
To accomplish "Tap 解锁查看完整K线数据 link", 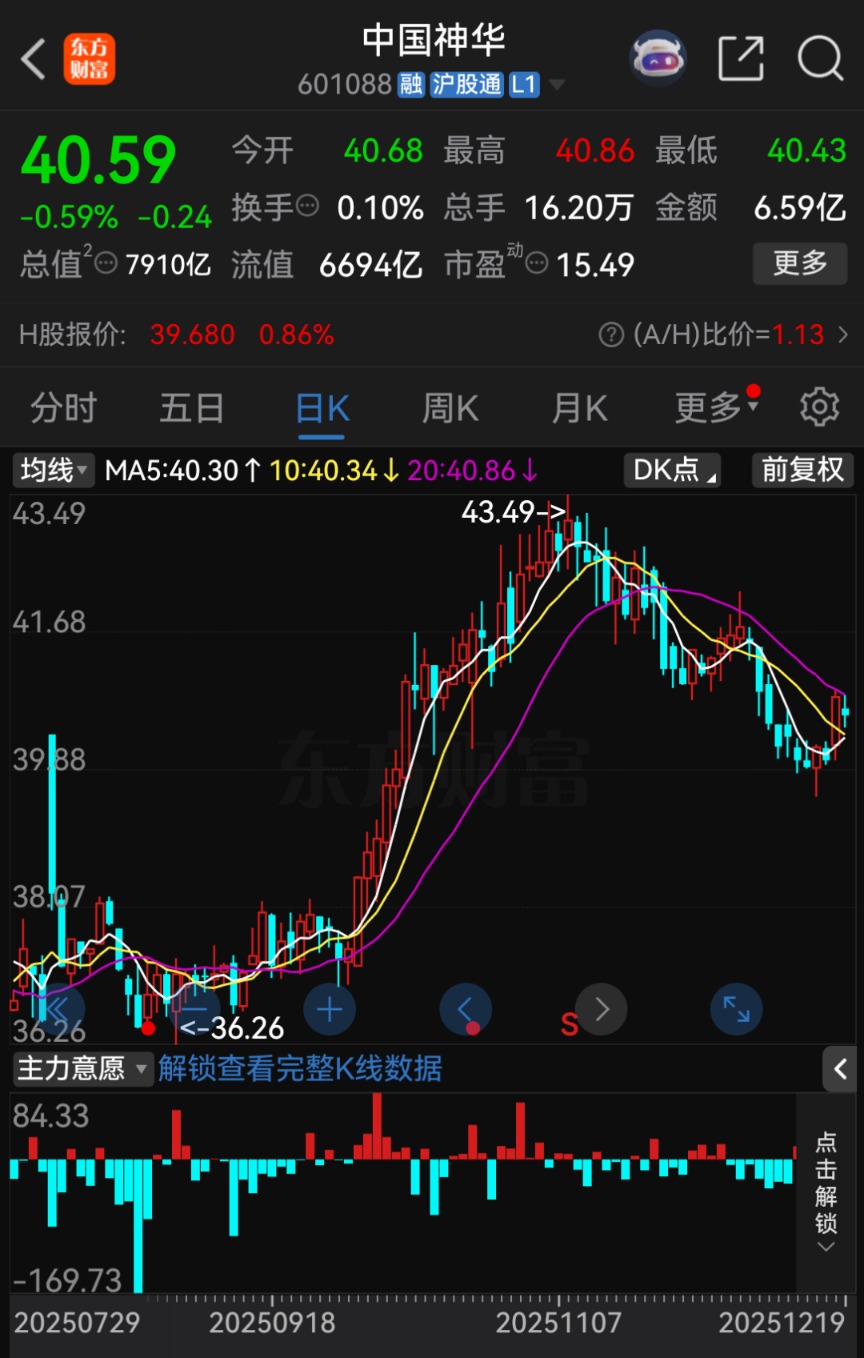I will click(x=300, y=1069).
